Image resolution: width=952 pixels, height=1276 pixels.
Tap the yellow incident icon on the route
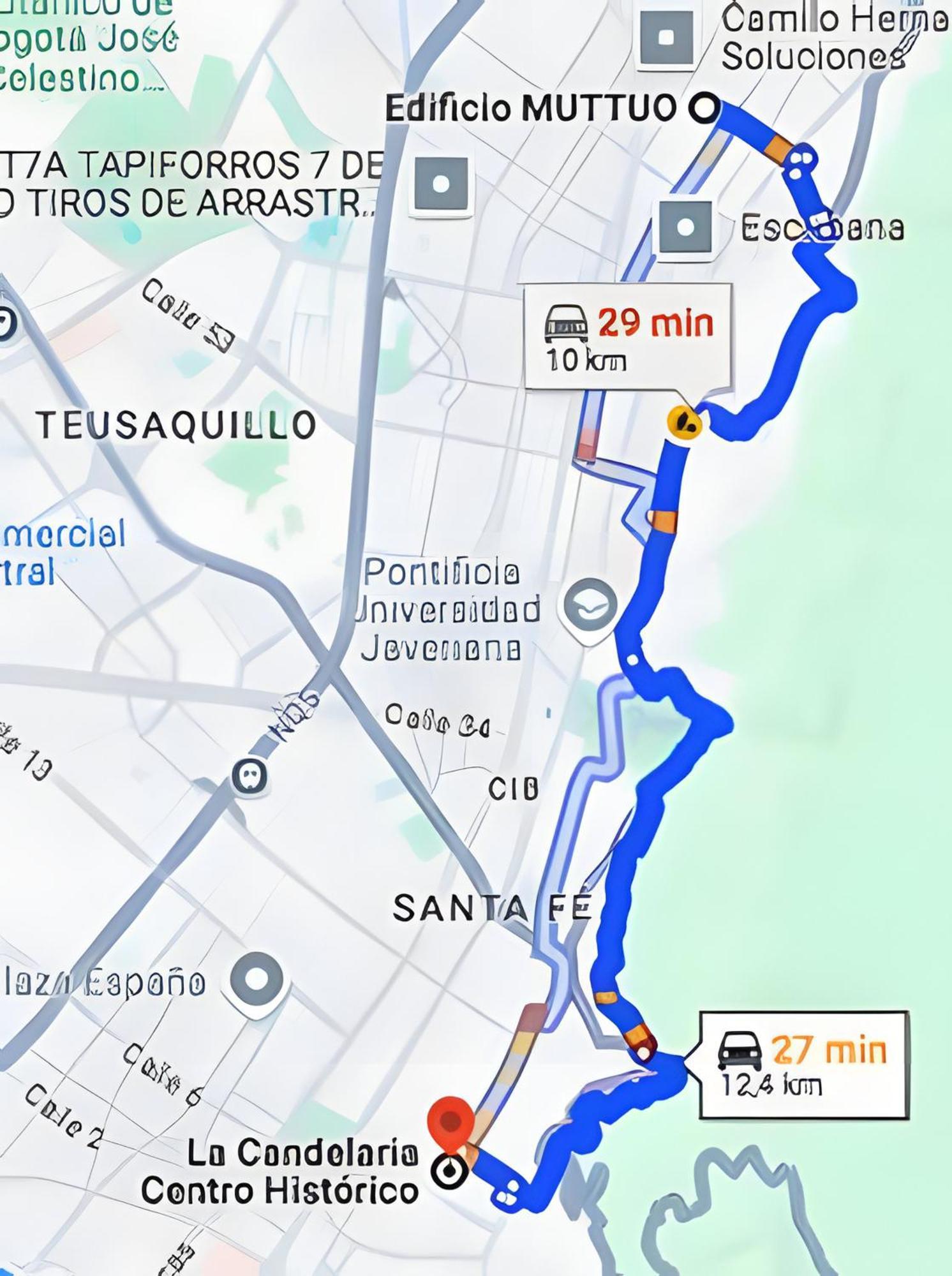coord(683,422)
